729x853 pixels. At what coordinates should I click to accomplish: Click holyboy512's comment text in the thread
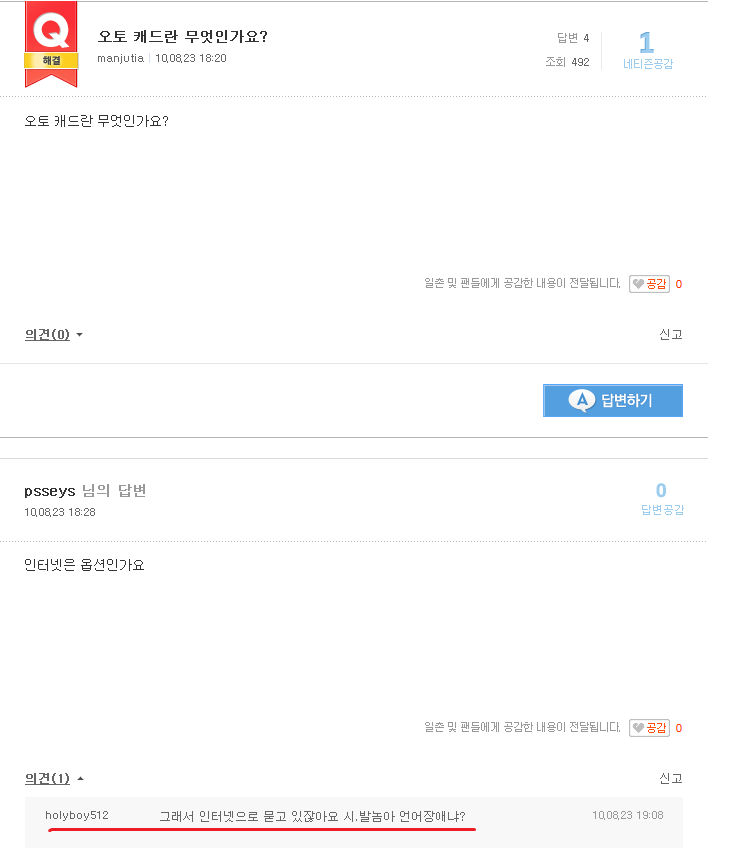(x=310, y=815)
